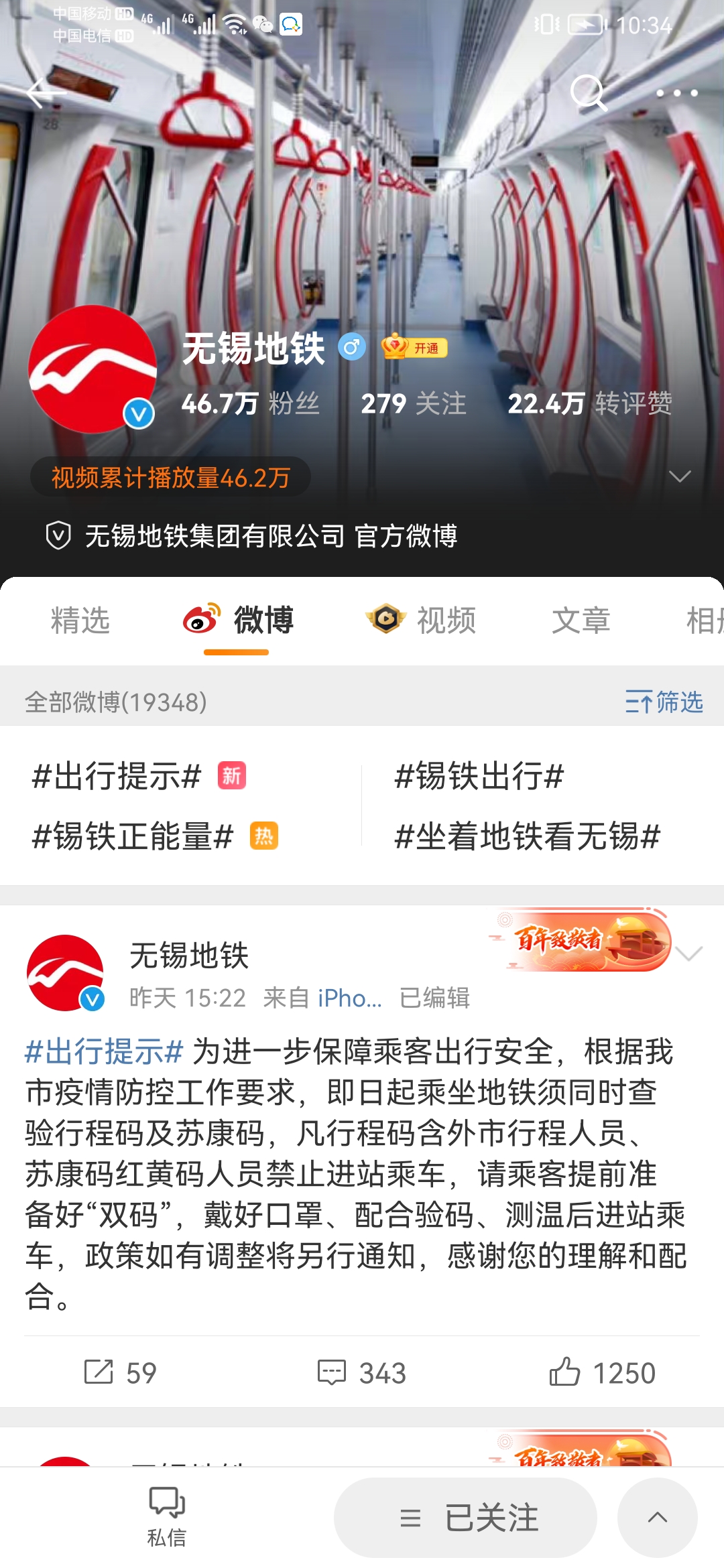
Task: Open the post's dropdown chevron menu
Action: click(x=688, y=954)
